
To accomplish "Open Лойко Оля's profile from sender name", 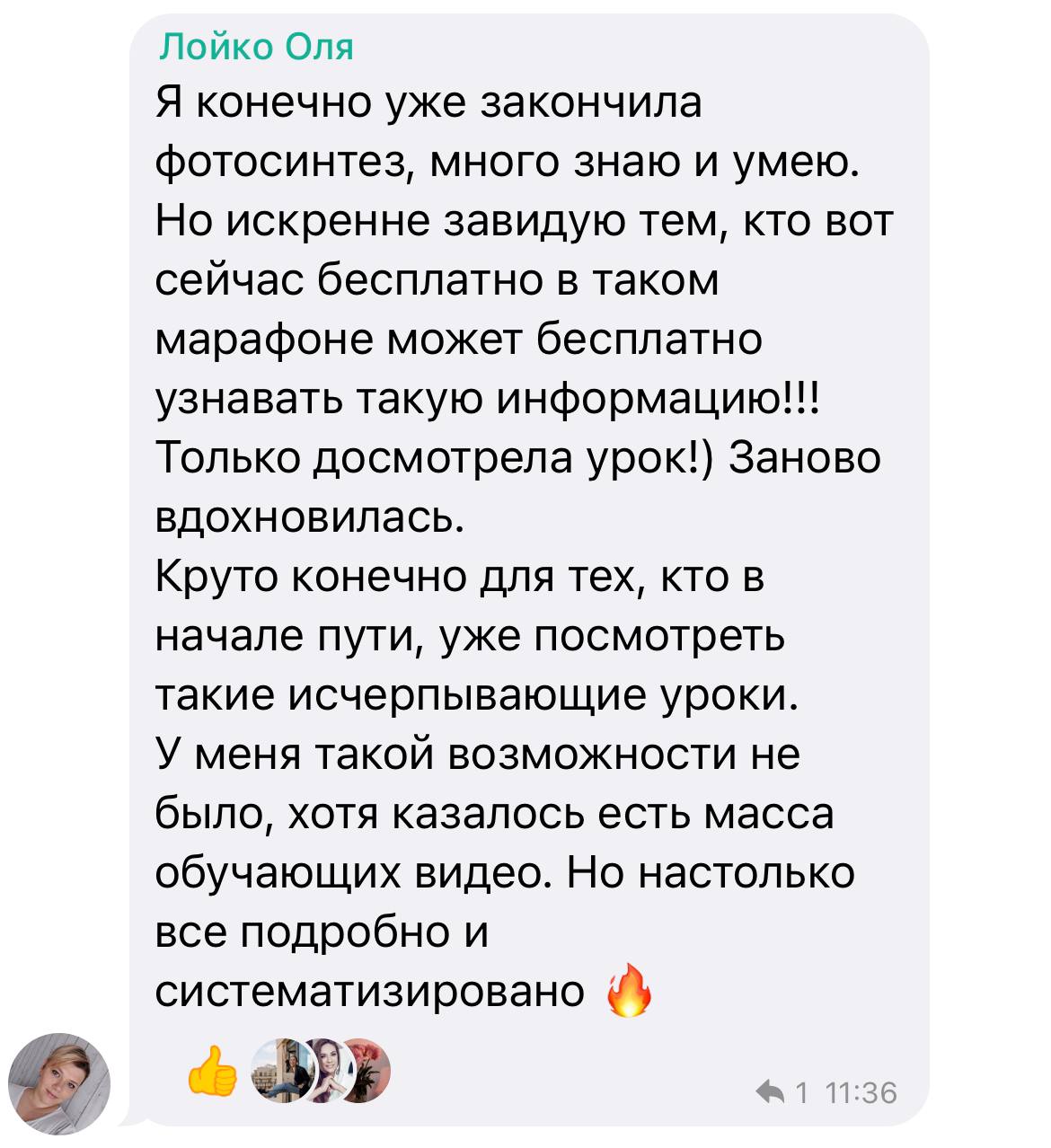I will coord(256,46).
